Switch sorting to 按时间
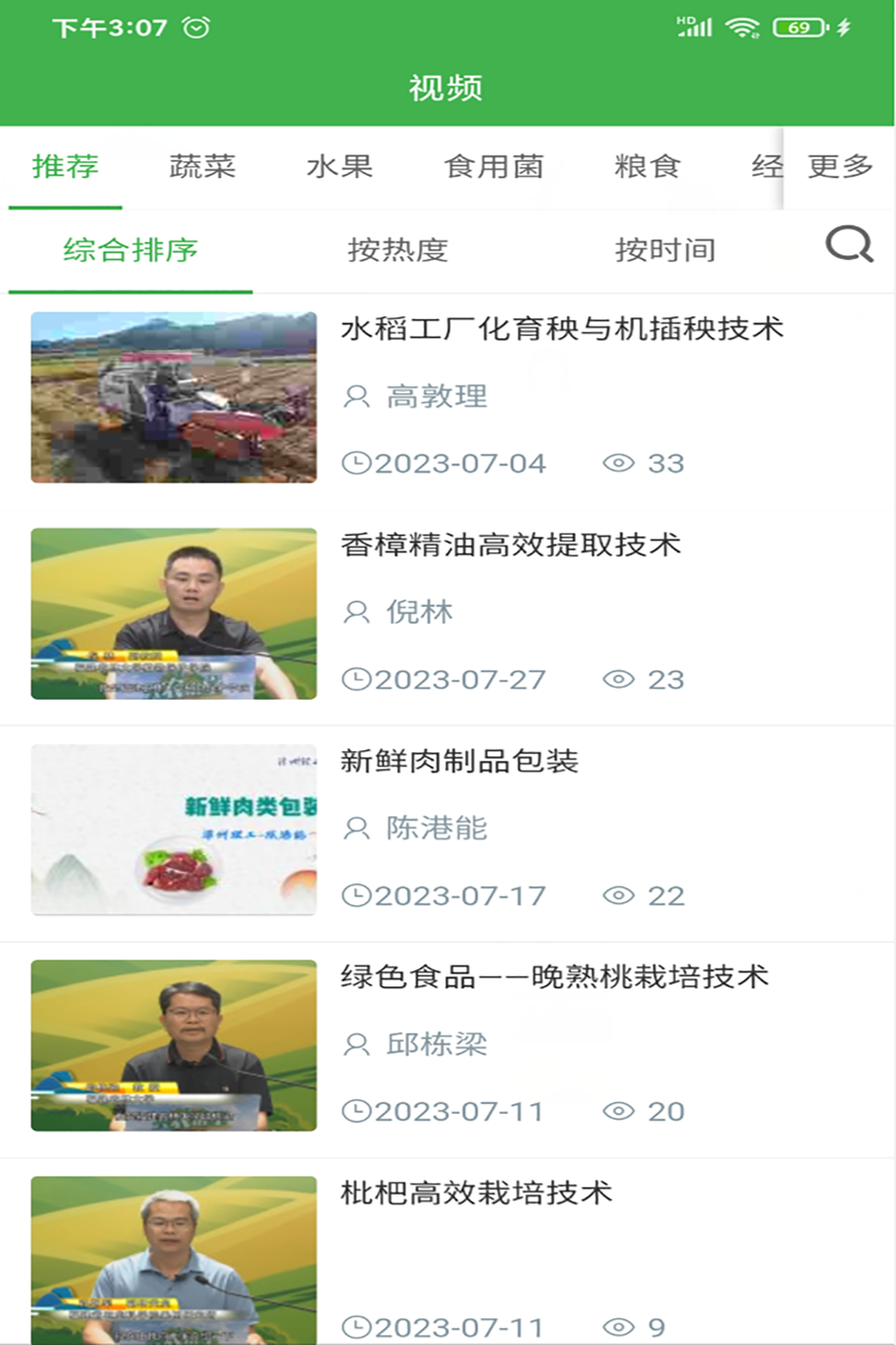The width and height of the screenshot is (896, 1345). tap(664, 250)
